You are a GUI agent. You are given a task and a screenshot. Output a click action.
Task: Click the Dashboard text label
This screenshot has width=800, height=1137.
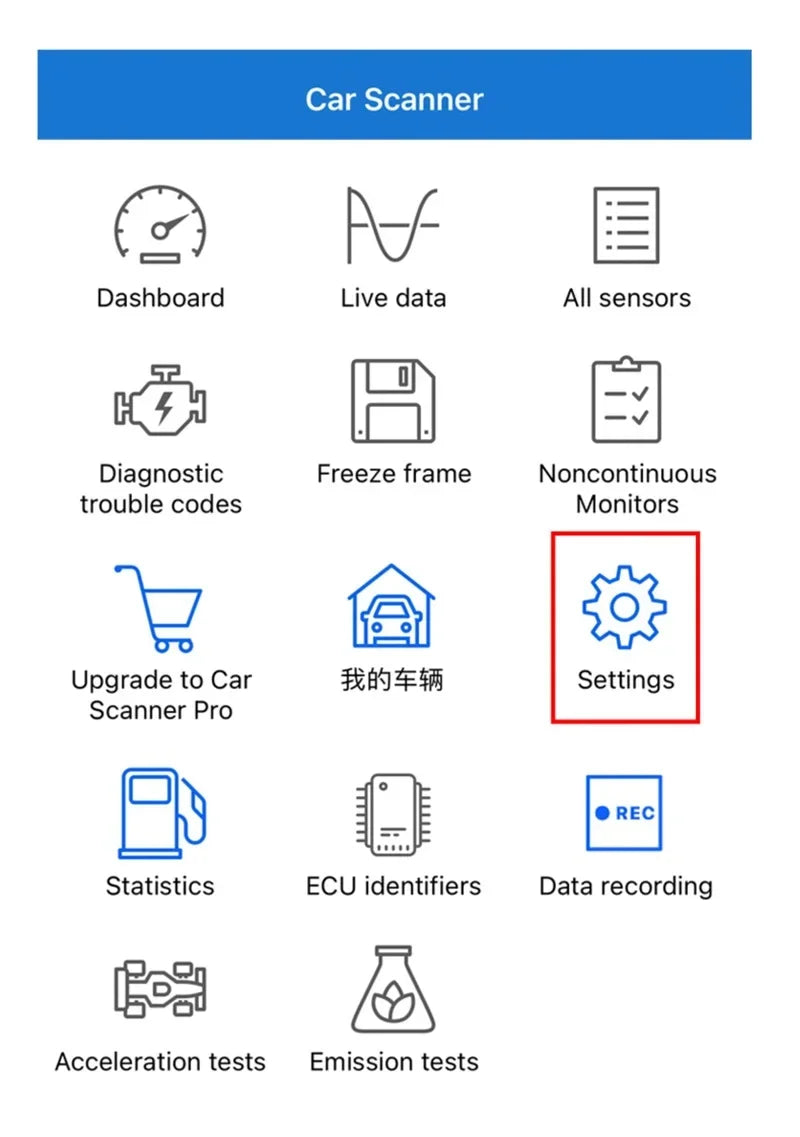coord(160,297)
